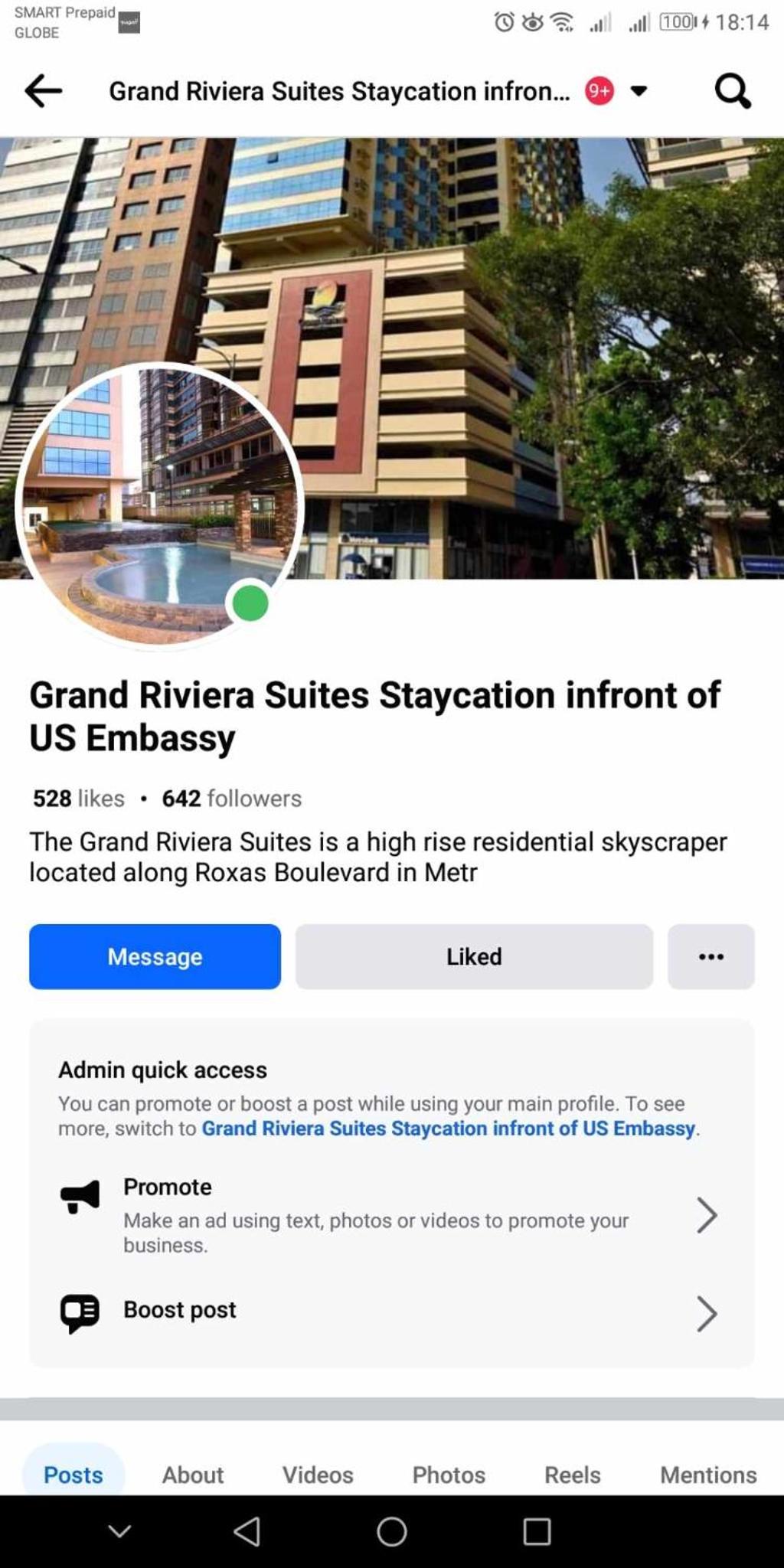
Task: View the Mentions tab
Action: [x=708, y=1474]
